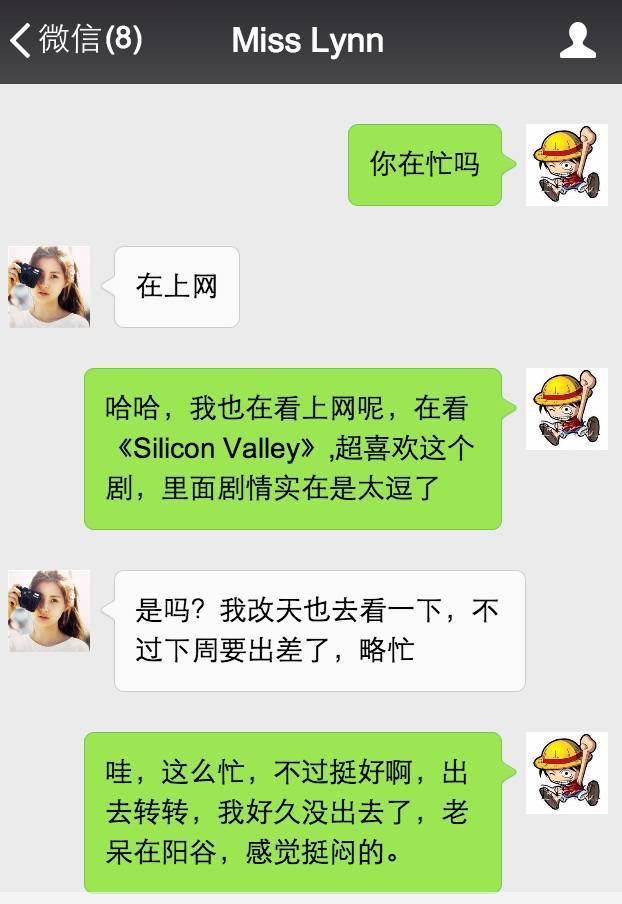Go back to the 微信 chat list
This screenshot has width=622, height=904.
(x=75, y=40)
